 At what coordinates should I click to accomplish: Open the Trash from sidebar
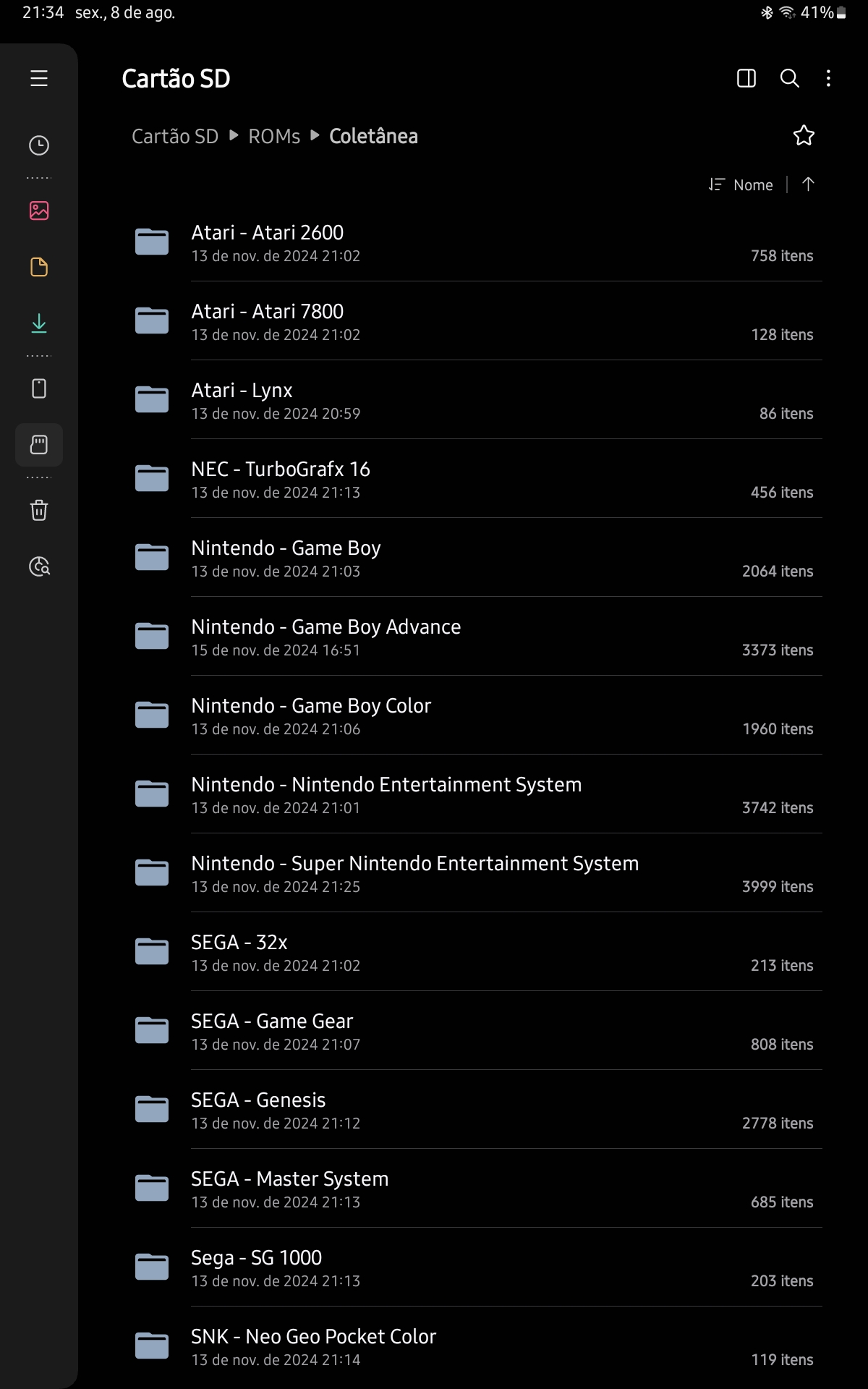(38, 510)
